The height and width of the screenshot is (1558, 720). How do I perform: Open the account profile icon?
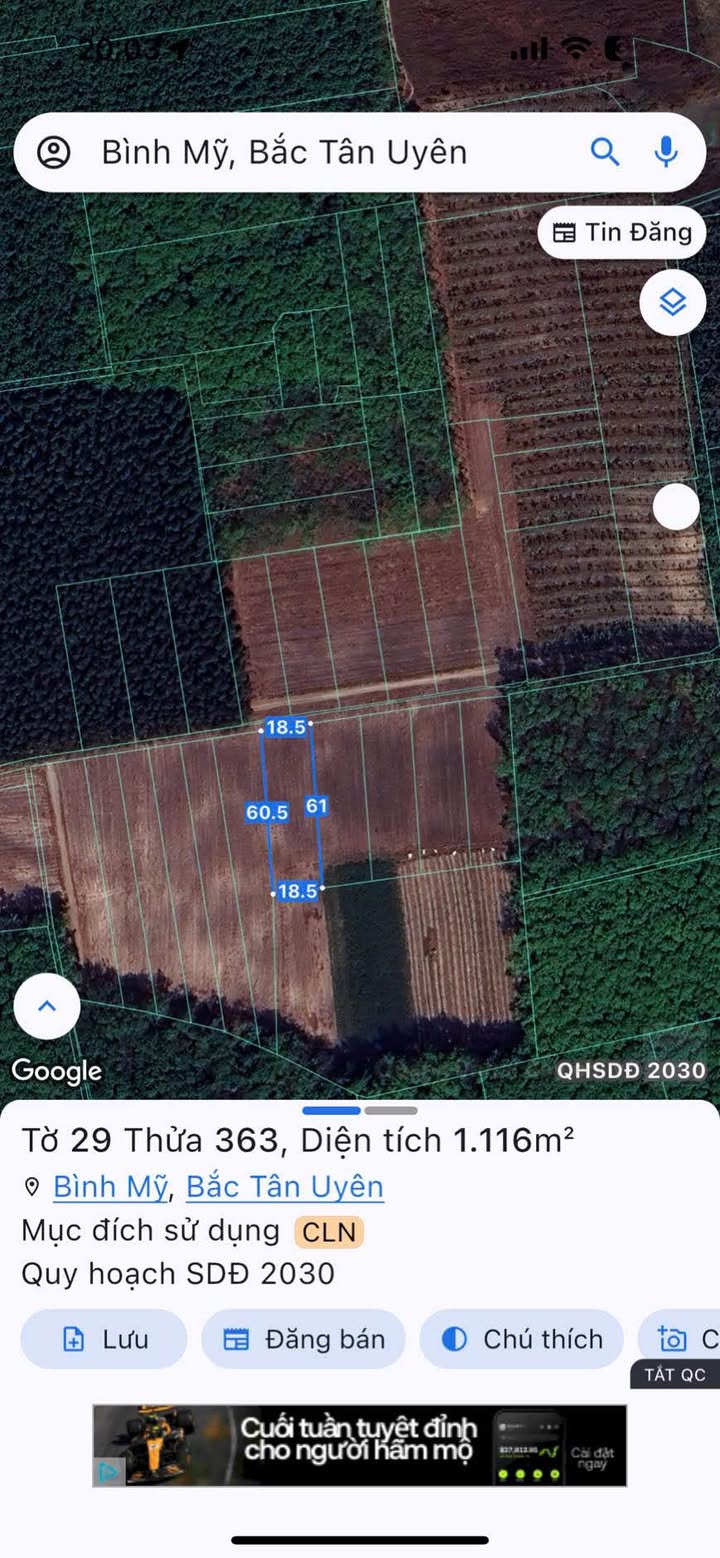(x=54, y=152)
